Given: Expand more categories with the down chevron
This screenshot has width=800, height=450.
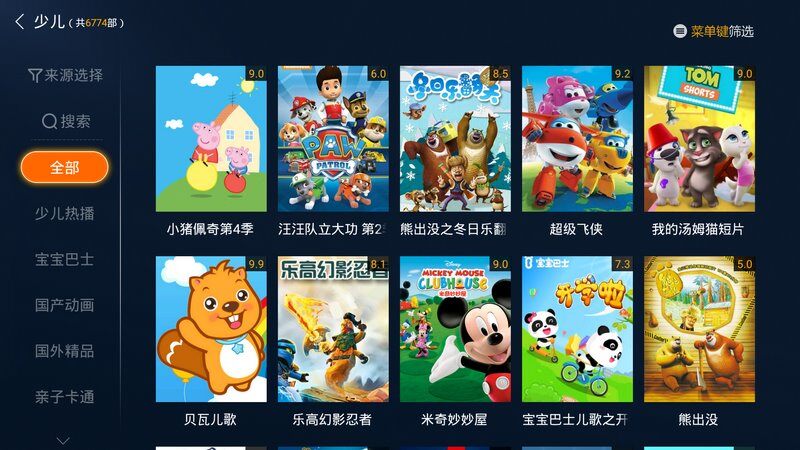Looking at the screenshot, I should pos(64,439).
